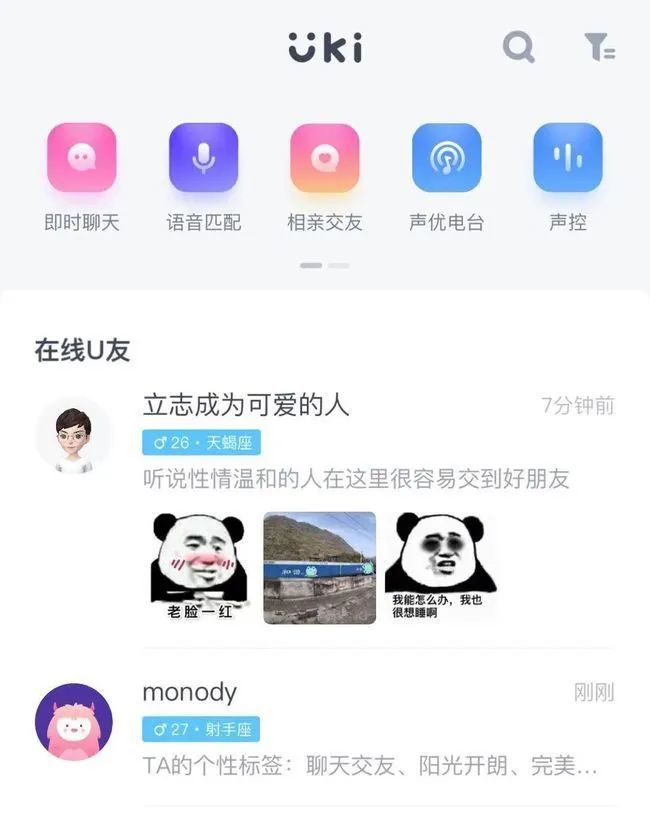View the 老脸一红 panda meme image
Screen dimensions: 650x822
coord(199,567)
